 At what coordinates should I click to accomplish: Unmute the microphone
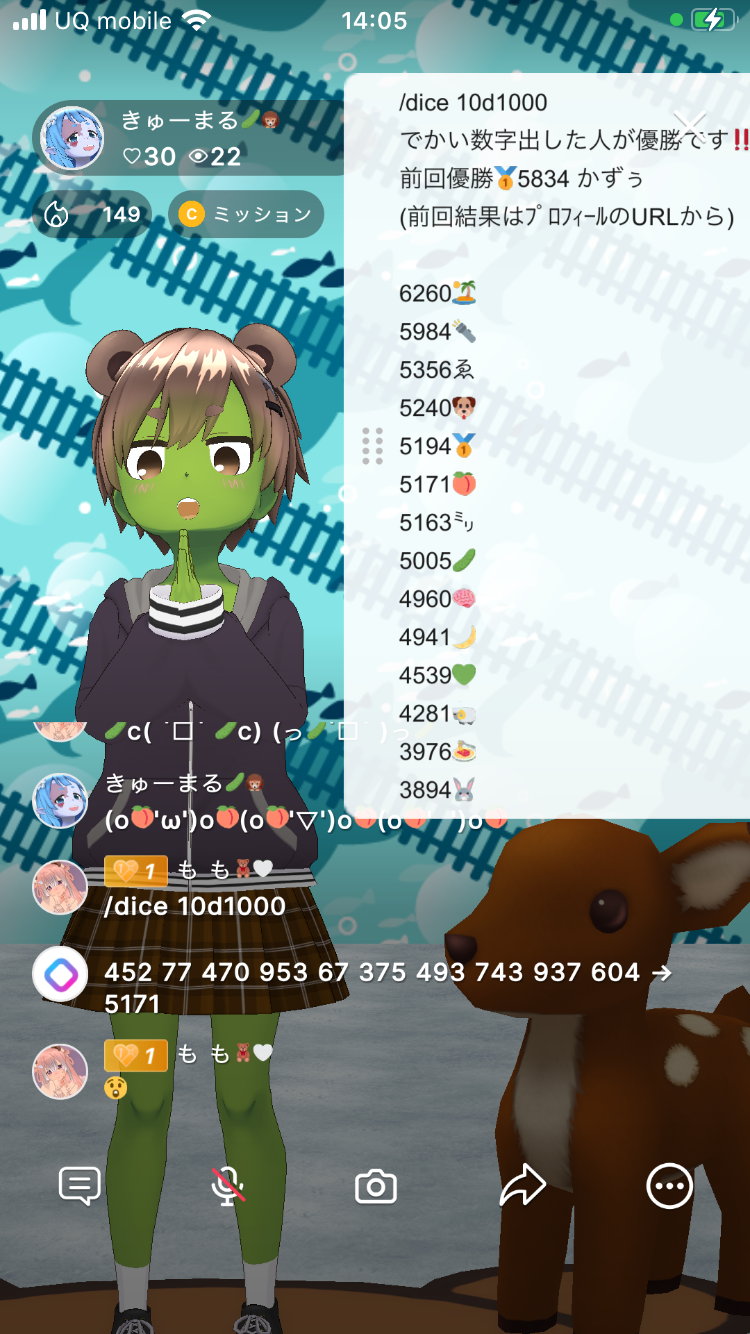(x=228, y=1187)
